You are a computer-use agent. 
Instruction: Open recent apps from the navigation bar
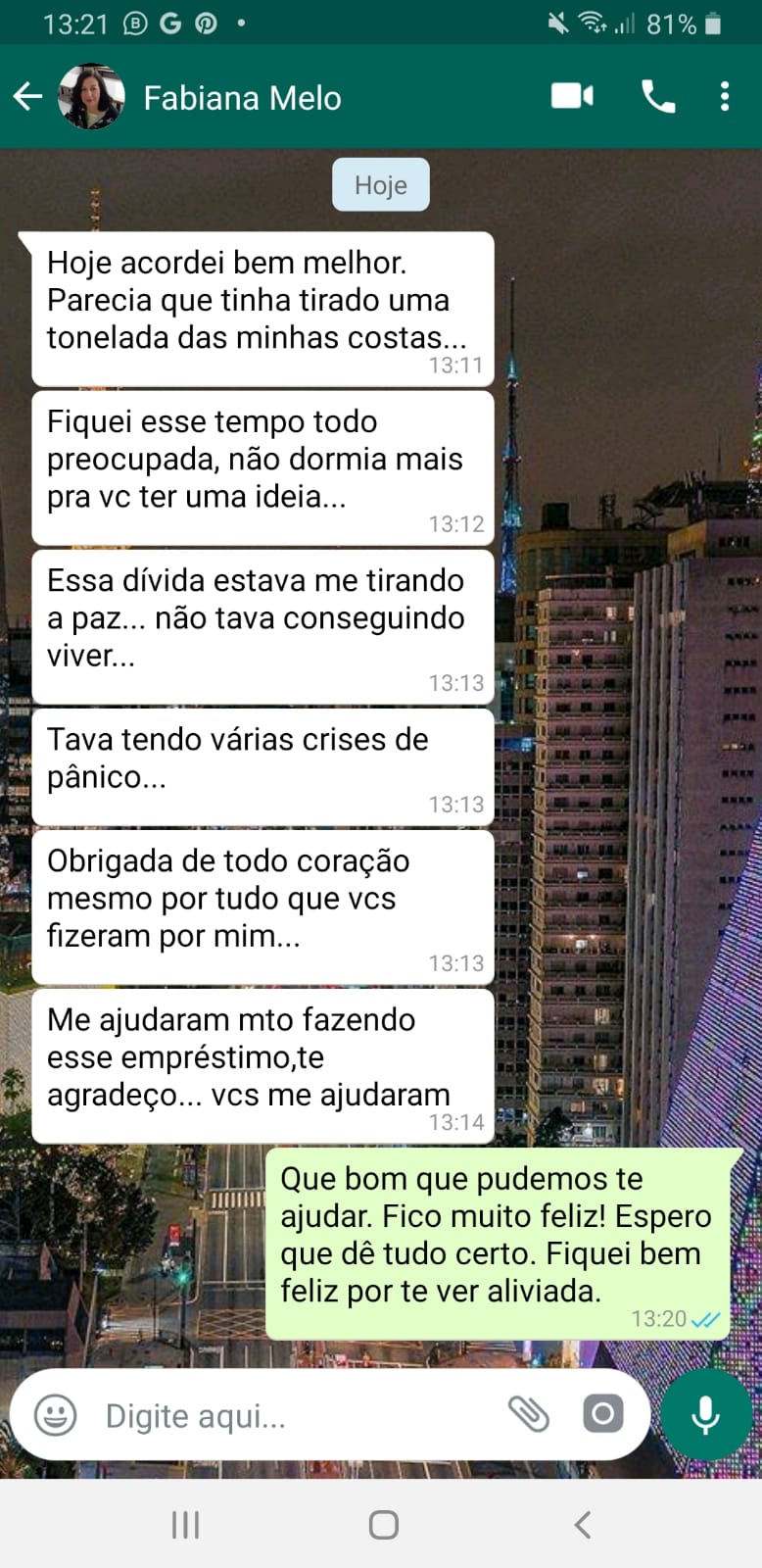(x=185, y=1525)
